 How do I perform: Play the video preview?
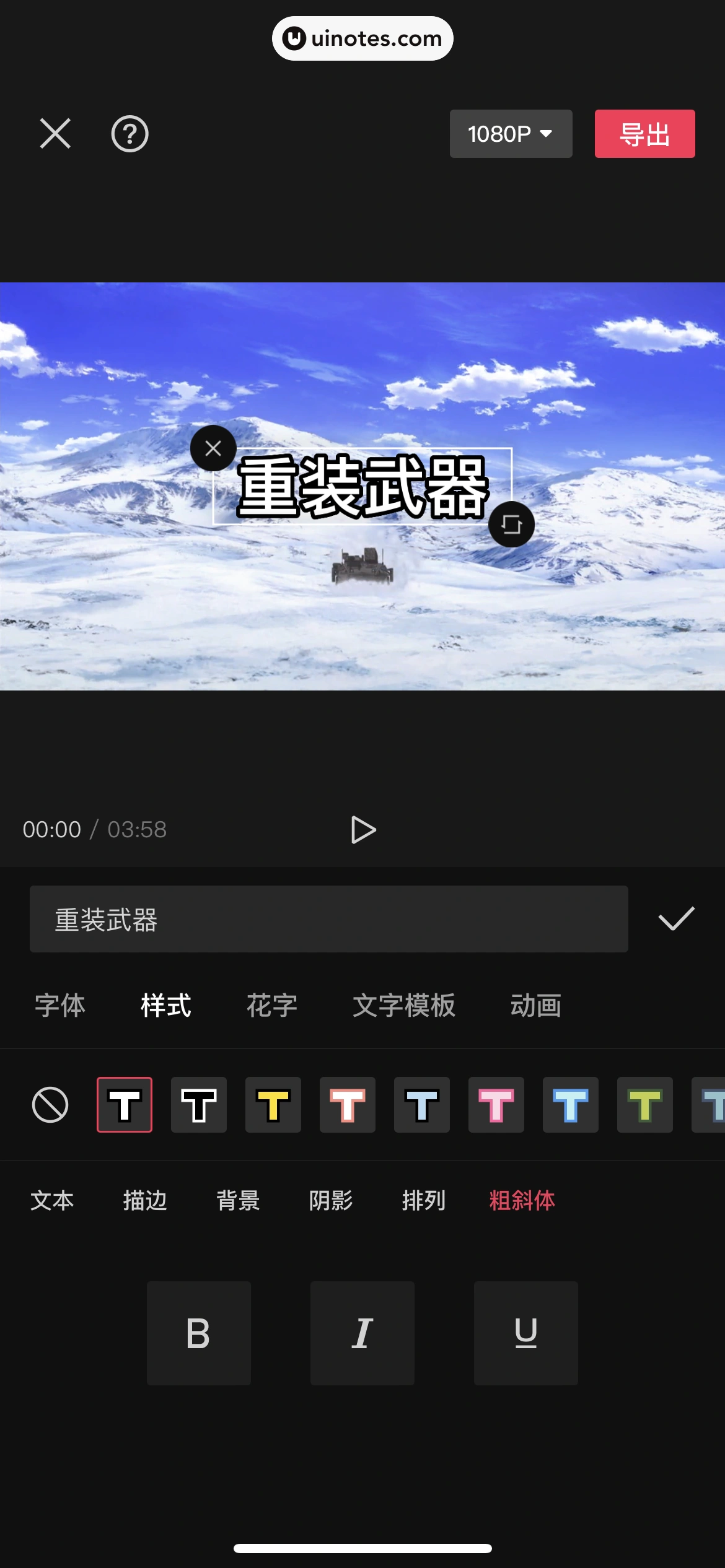362,829
